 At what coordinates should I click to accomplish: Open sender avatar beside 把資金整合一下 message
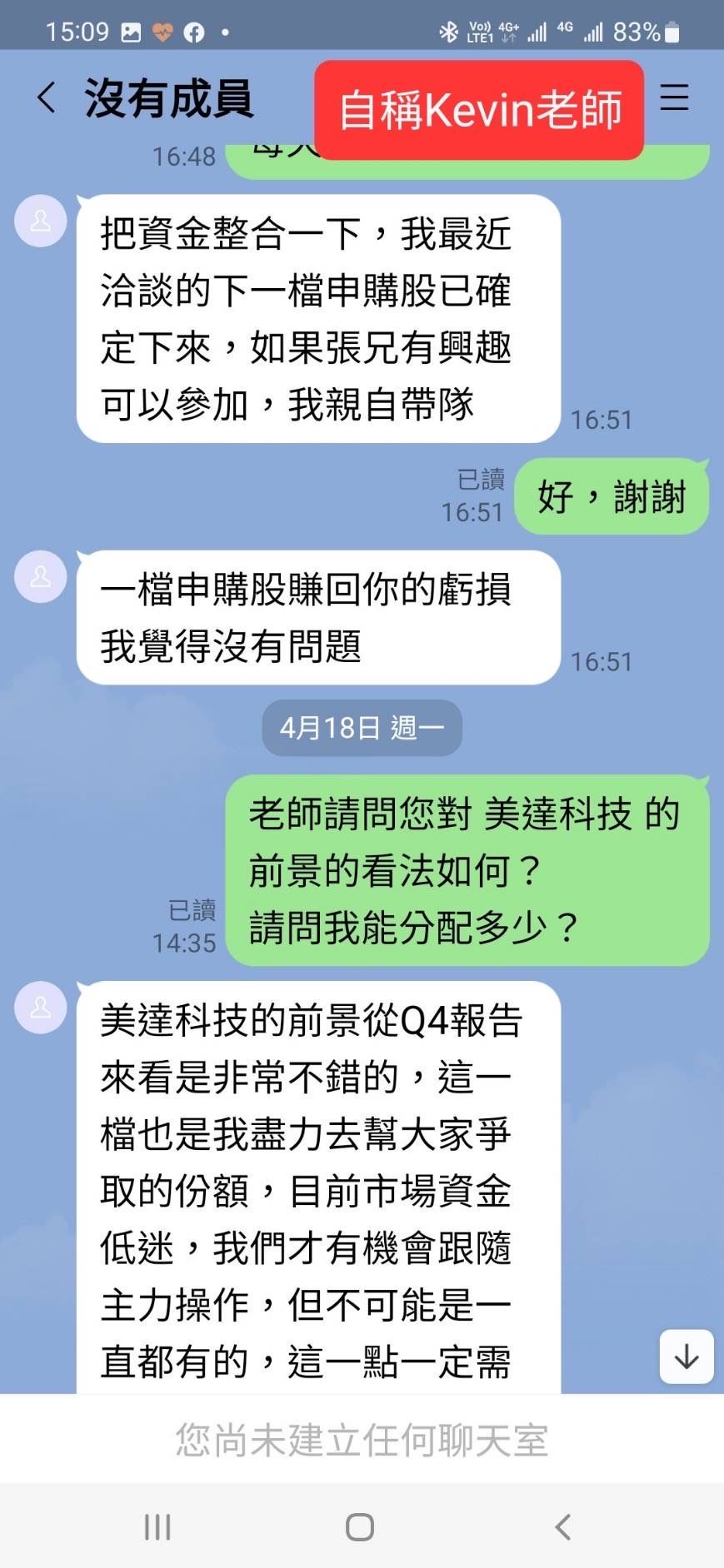coord(40,222)
